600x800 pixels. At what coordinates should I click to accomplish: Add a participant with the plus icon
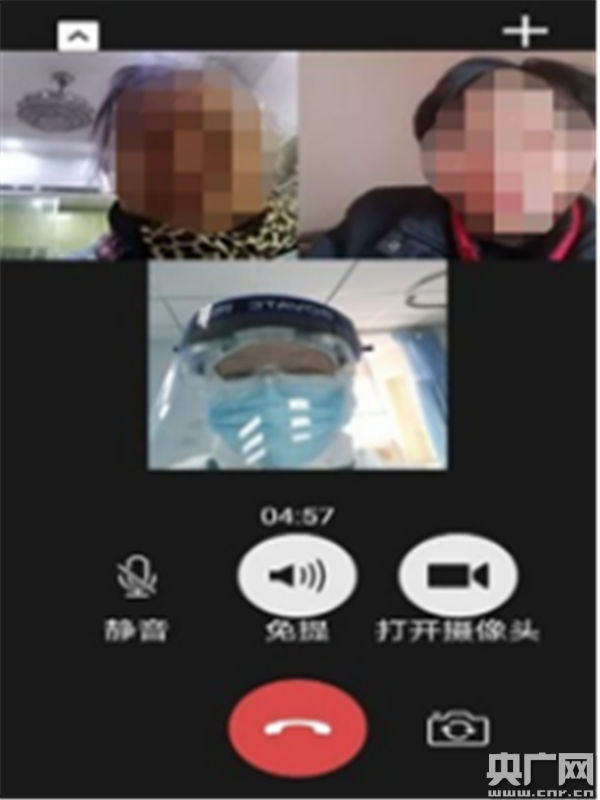coord(525,32)
